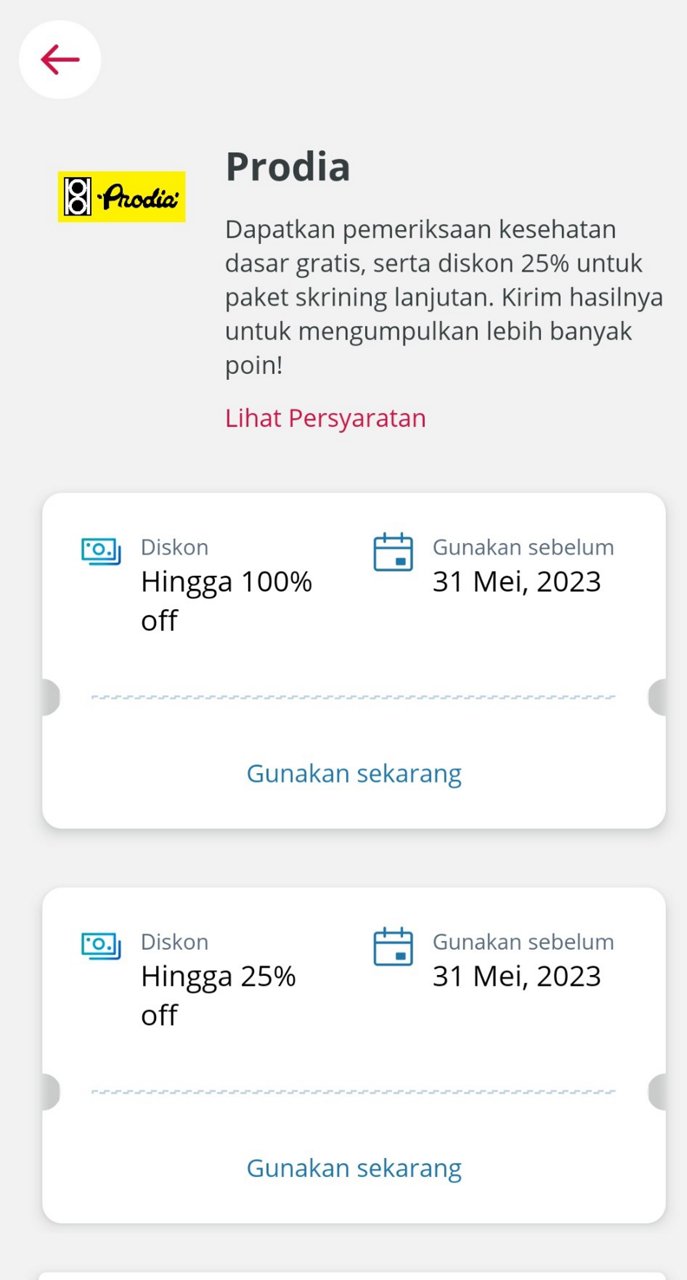The width and height of the screenshot is (687, 1280).
Task: Tap Gunakan sekarang on the 25% off voucher
Action: click(x=354, y=1168)
